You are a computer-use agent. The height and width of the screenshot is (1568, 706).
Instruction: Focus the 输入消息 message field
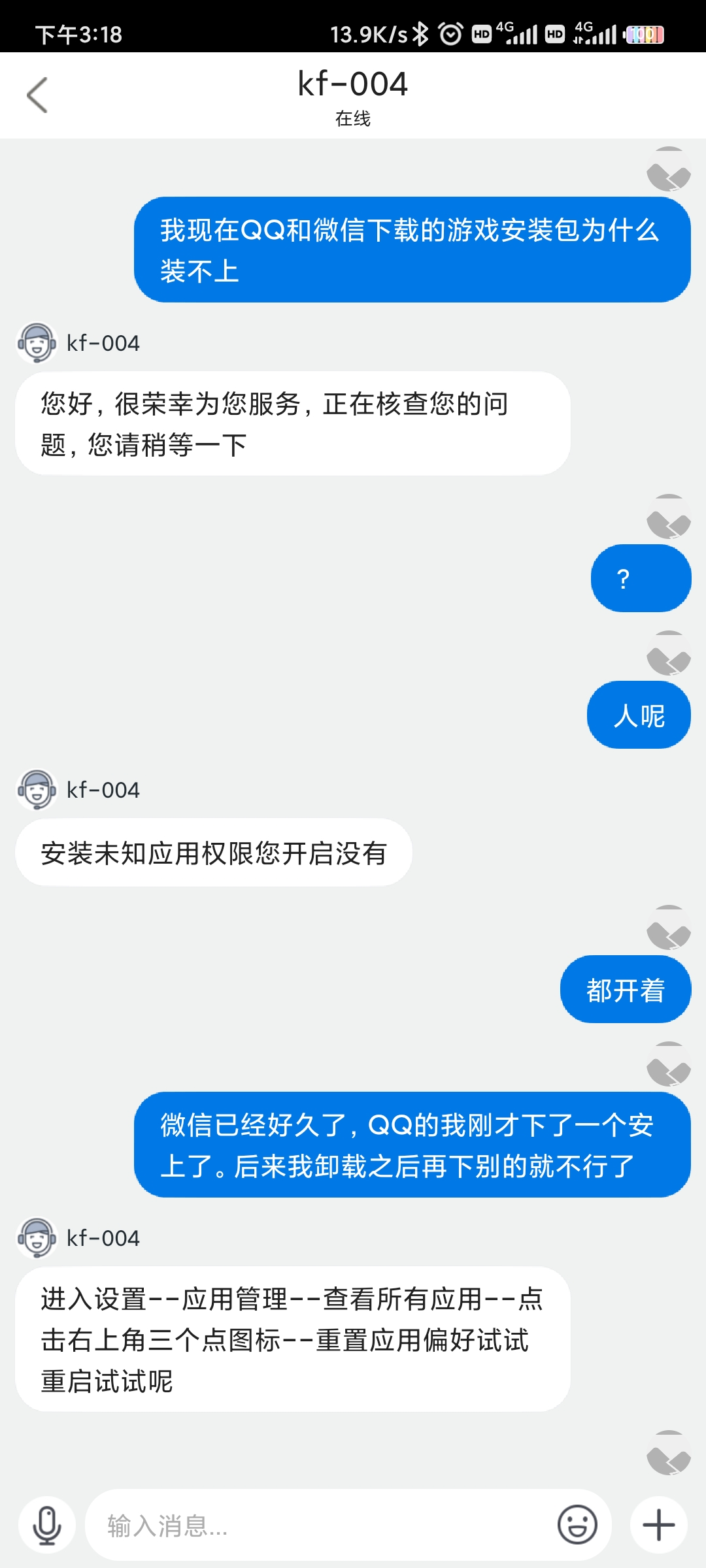pyautogui.click(x=320, y=1525)
